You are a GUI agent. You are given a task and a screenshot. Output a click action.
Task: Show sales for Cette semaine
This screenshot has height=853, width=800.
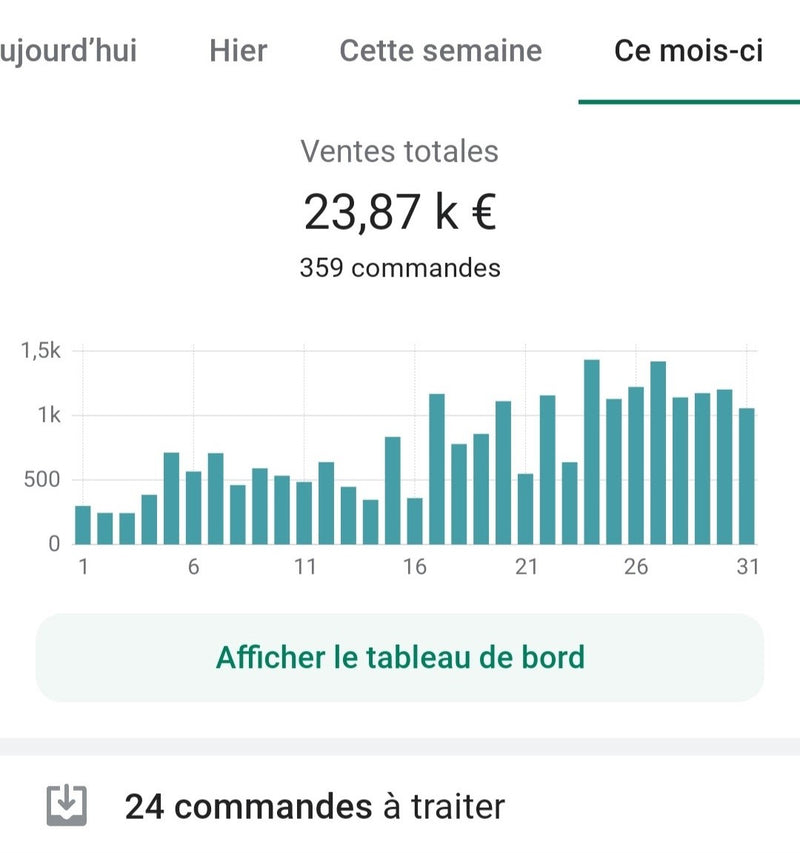pyautogui.click(x=440, y=51)
